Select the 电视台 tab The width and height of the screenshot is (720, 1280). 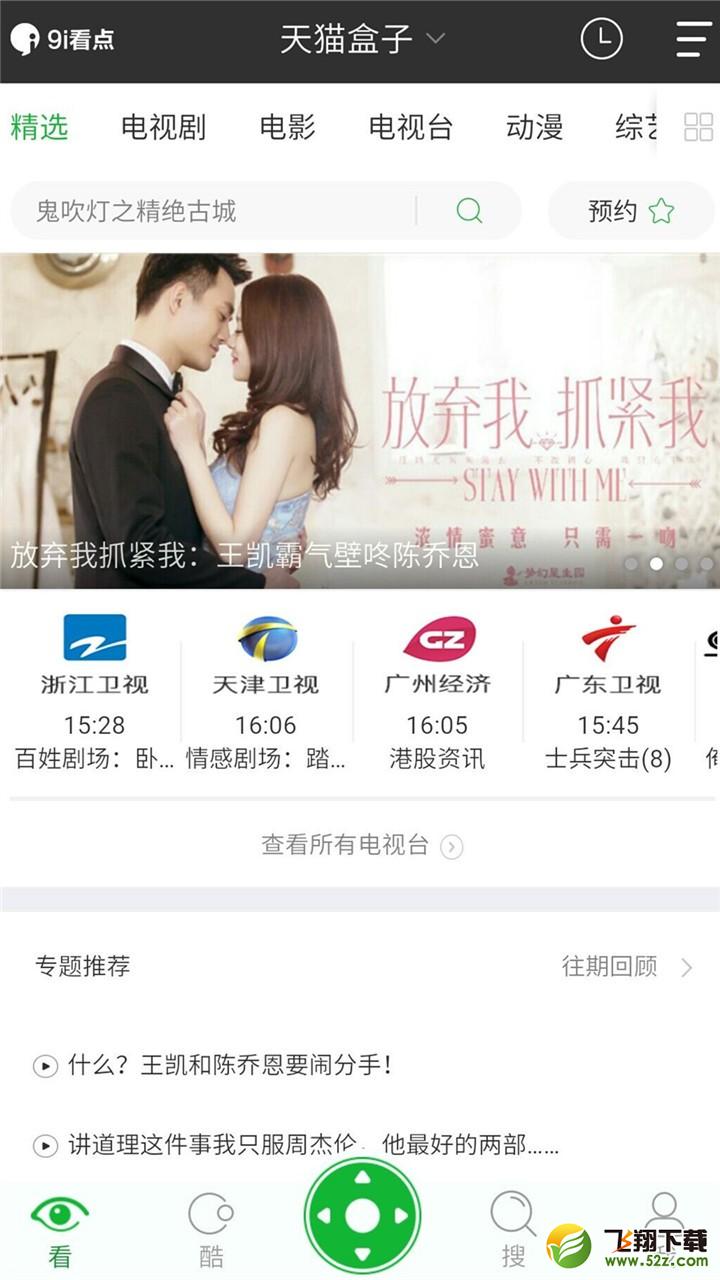pos(411,127)
